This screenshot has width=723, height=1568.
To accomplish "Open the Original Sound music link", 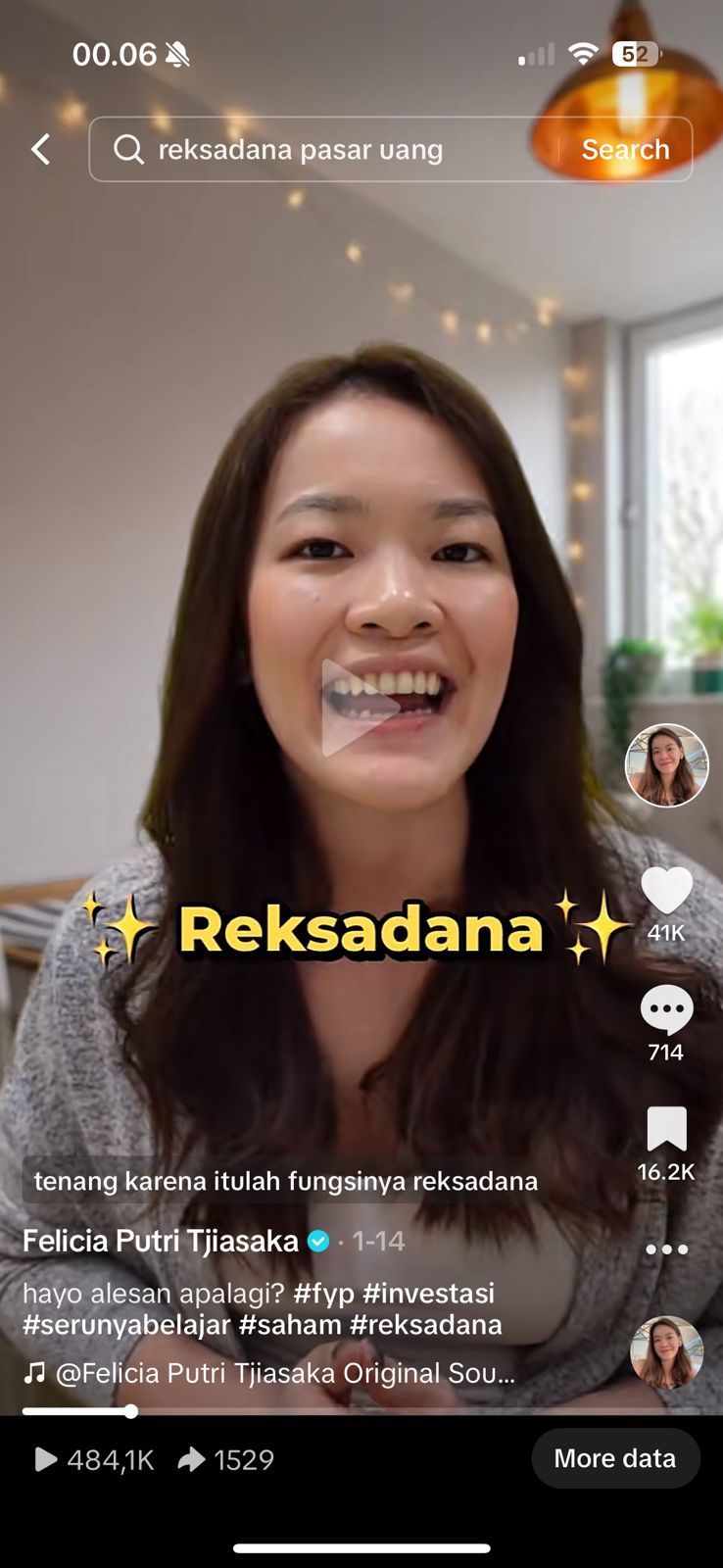I will click(x=284, y=1374).
